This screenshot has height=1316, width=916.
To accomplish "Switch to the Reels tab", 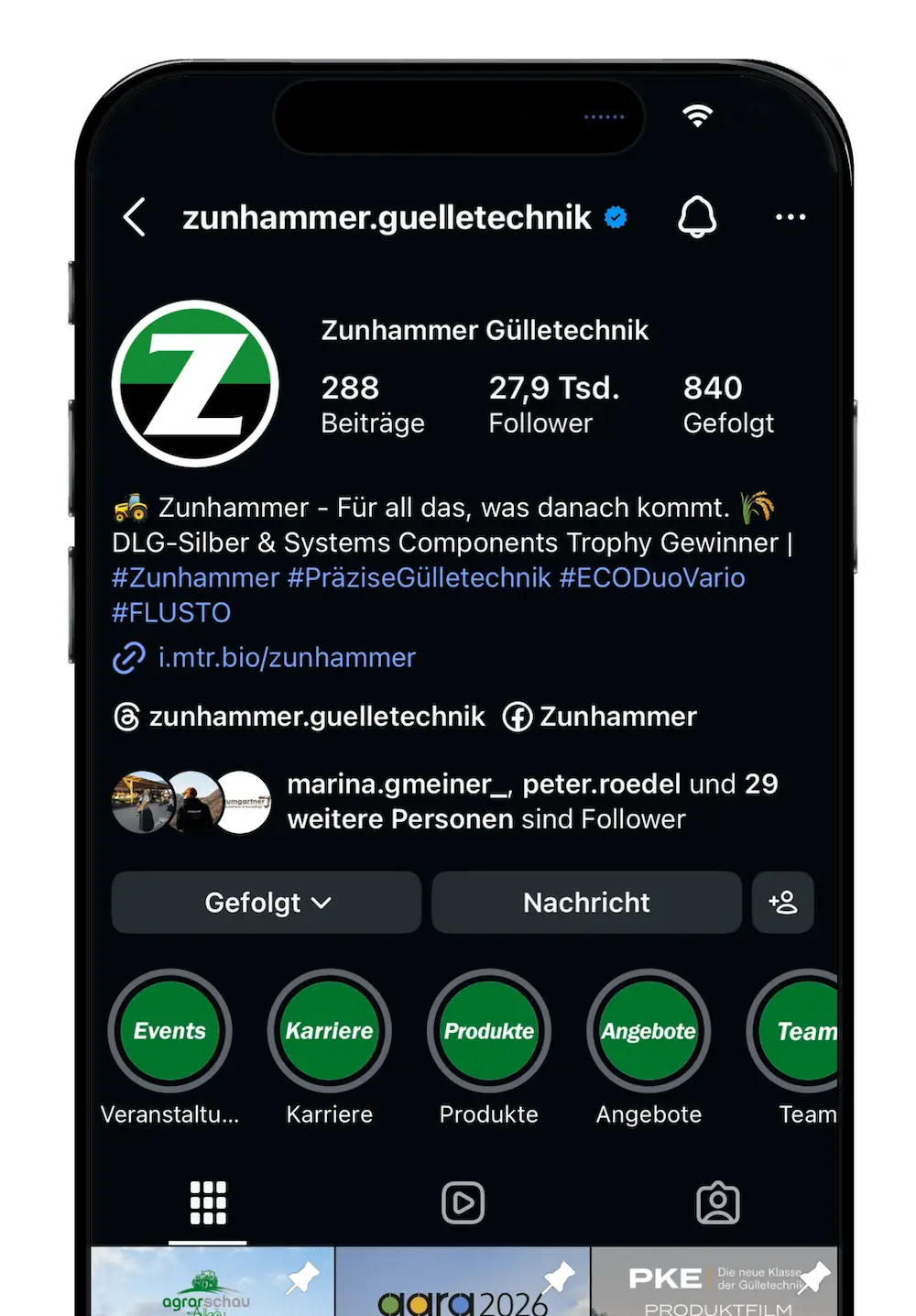I will (463, 1202).
